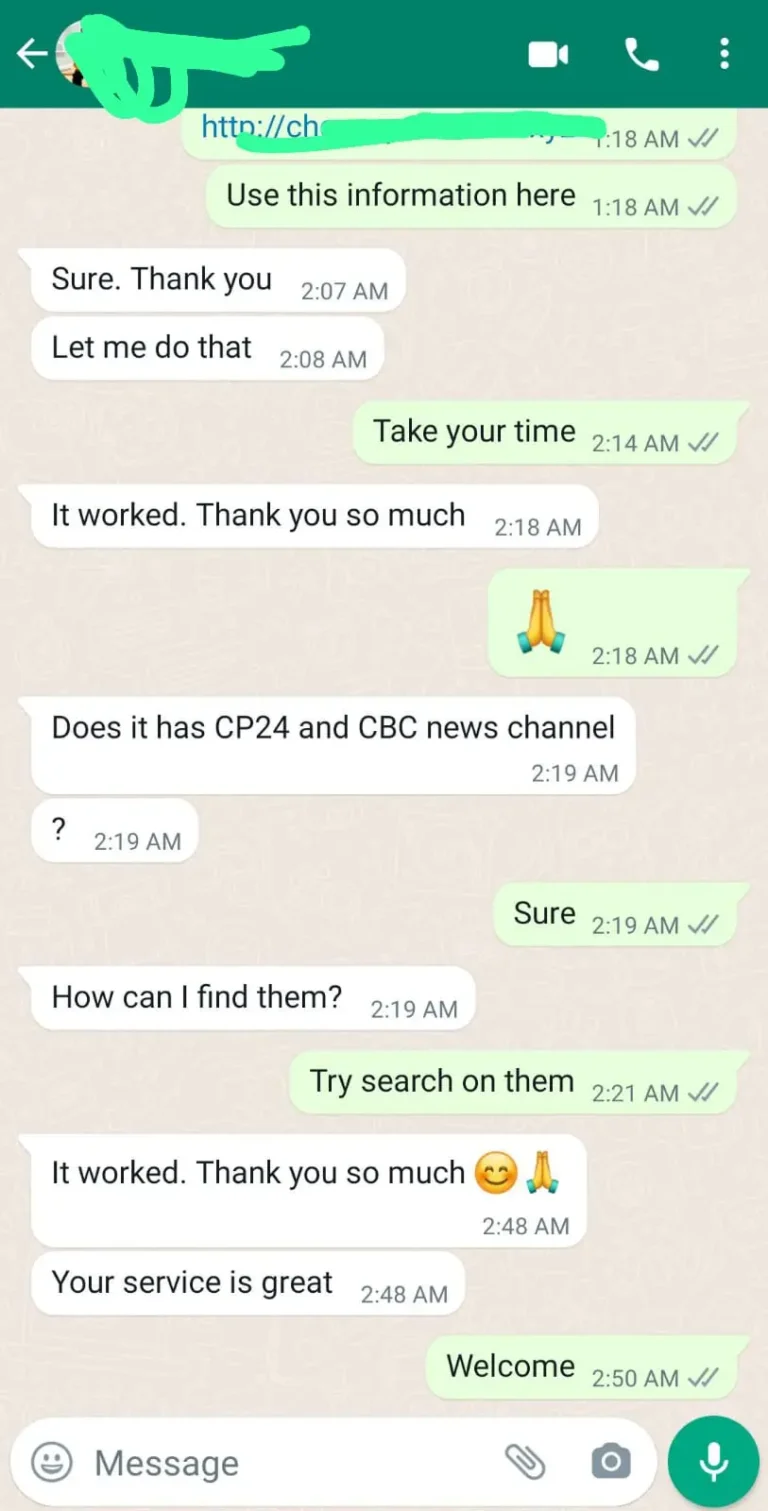Screen dimensions: 768x1511
Task: Start a voice call
Action: (641, 55)
